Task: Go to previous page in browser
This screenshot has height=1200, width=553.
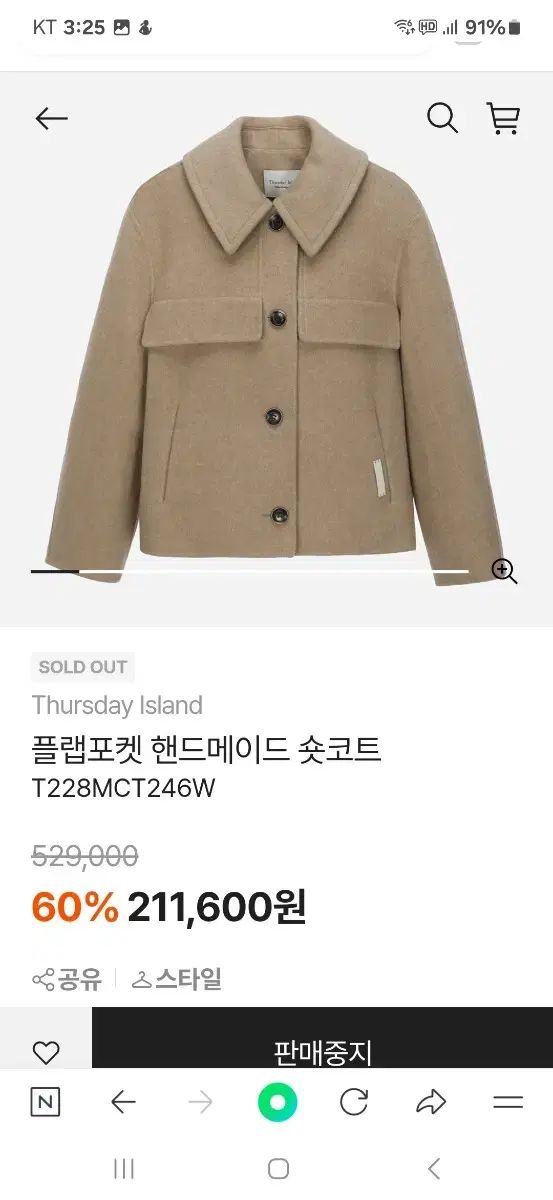Action: (x=123, y=1103)
